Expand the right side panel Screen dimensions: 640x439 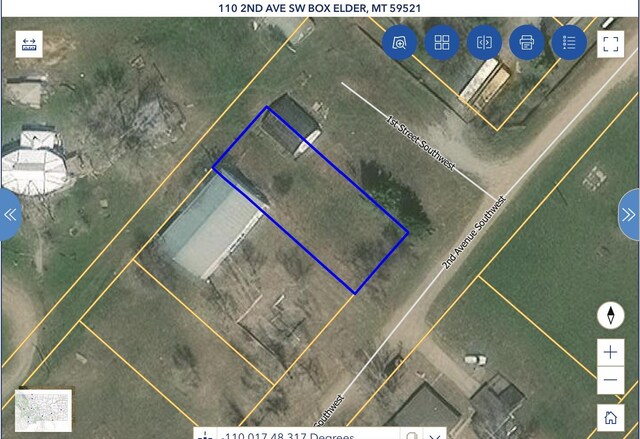pyautogui.click(x=629, y=214)
